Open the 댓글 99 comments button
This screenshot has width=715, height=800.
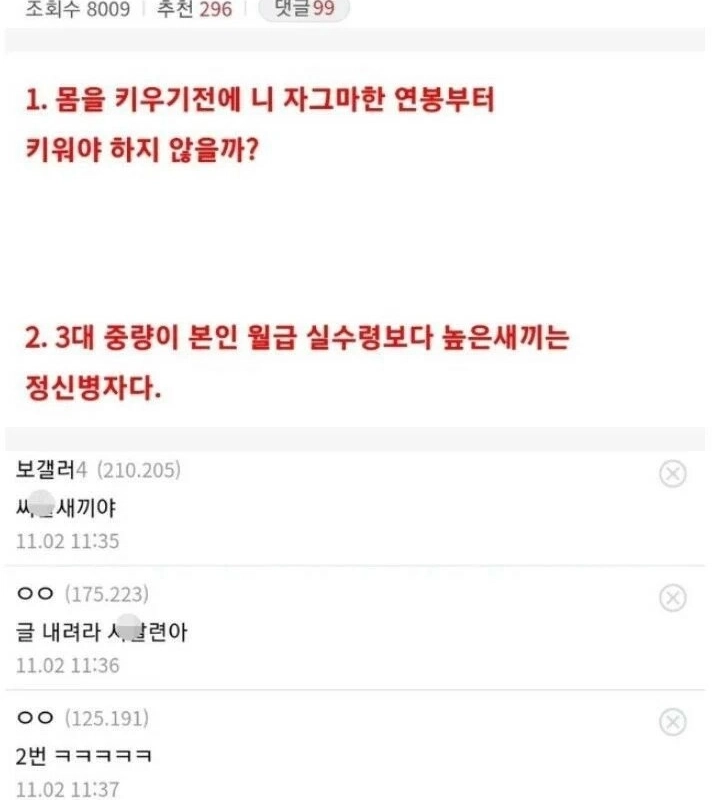[x=304, y=9]
